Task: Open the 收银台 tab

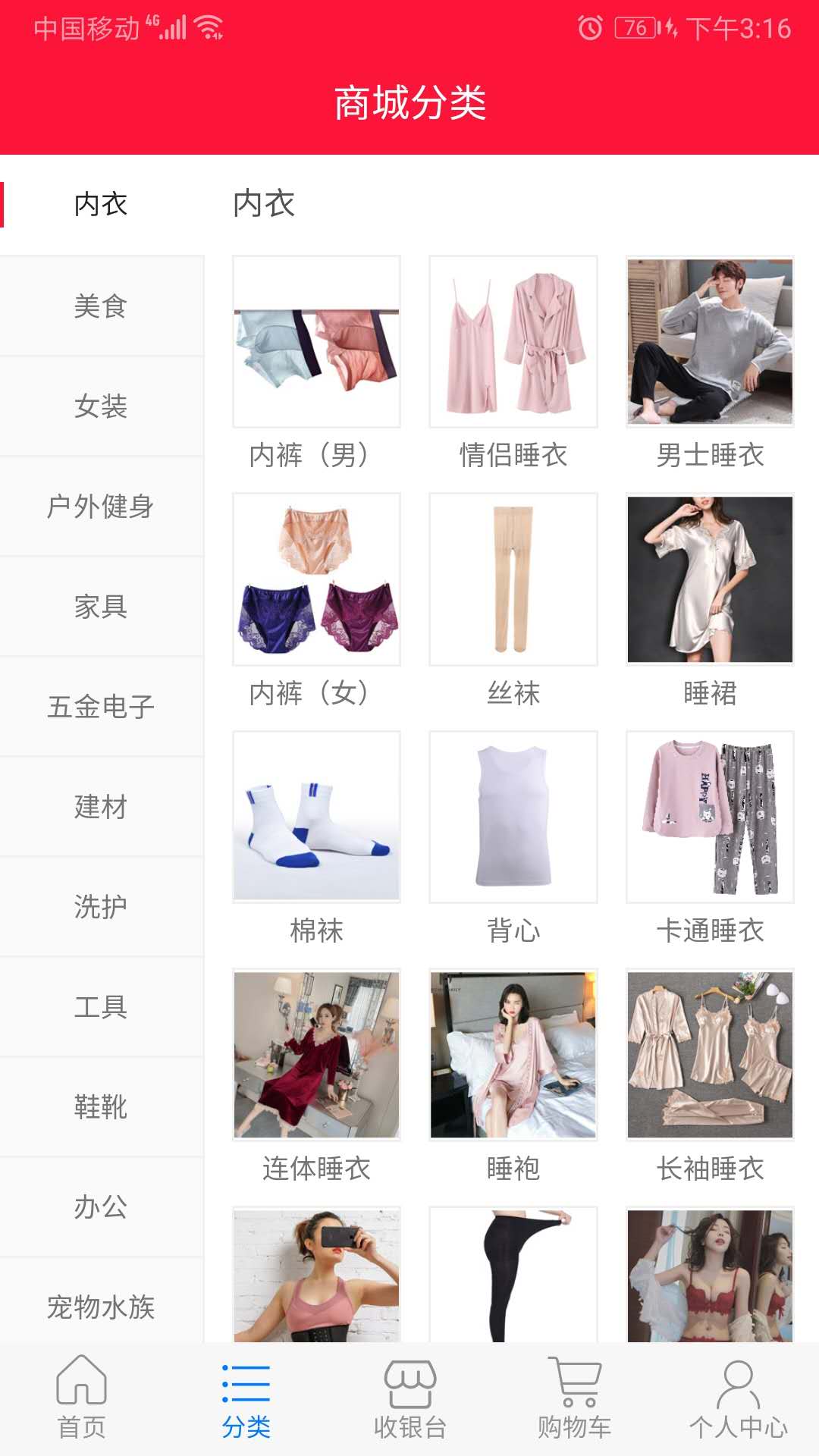Action: [409, 1399]
